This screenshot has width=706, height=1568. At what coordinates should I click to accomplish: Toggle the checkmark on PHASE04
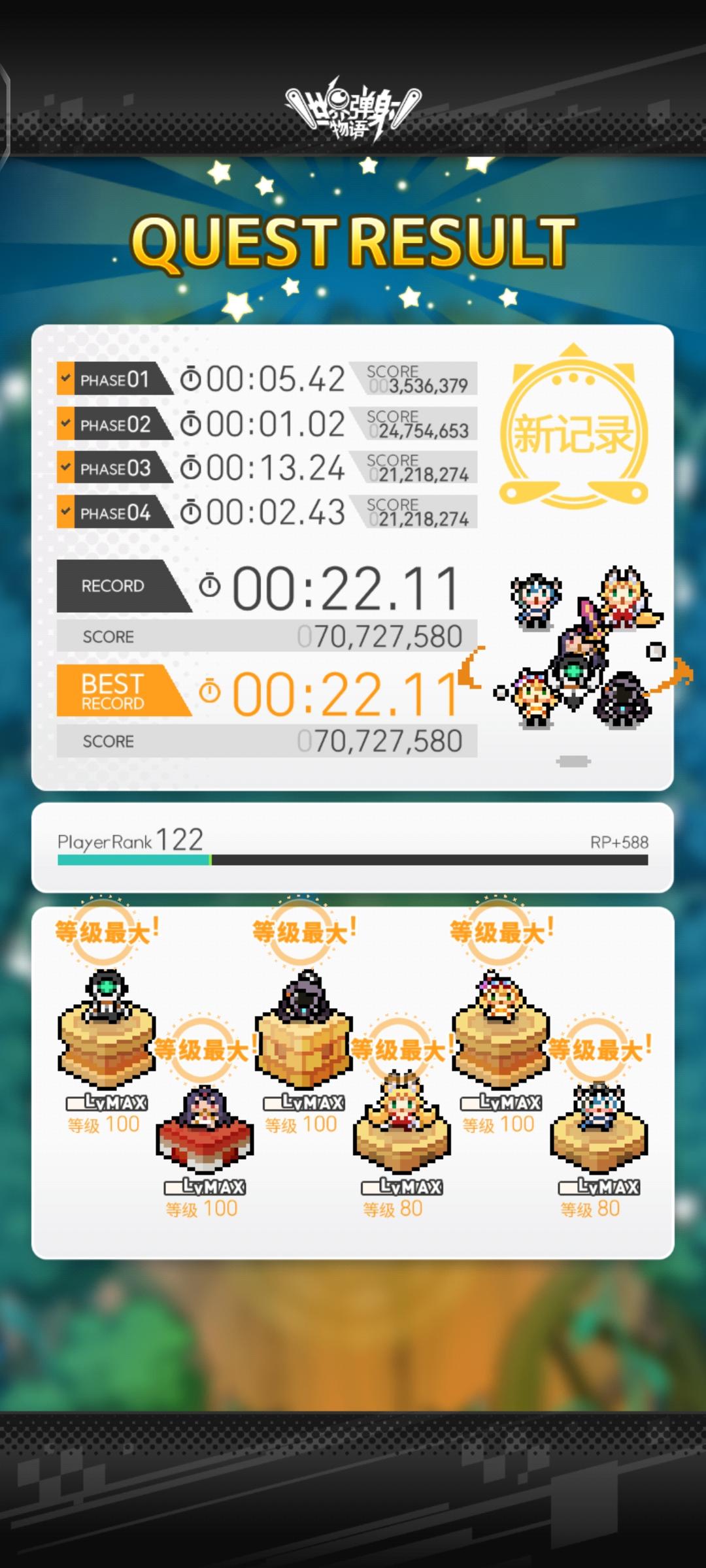pyautogui.click(x=65, y=511)
